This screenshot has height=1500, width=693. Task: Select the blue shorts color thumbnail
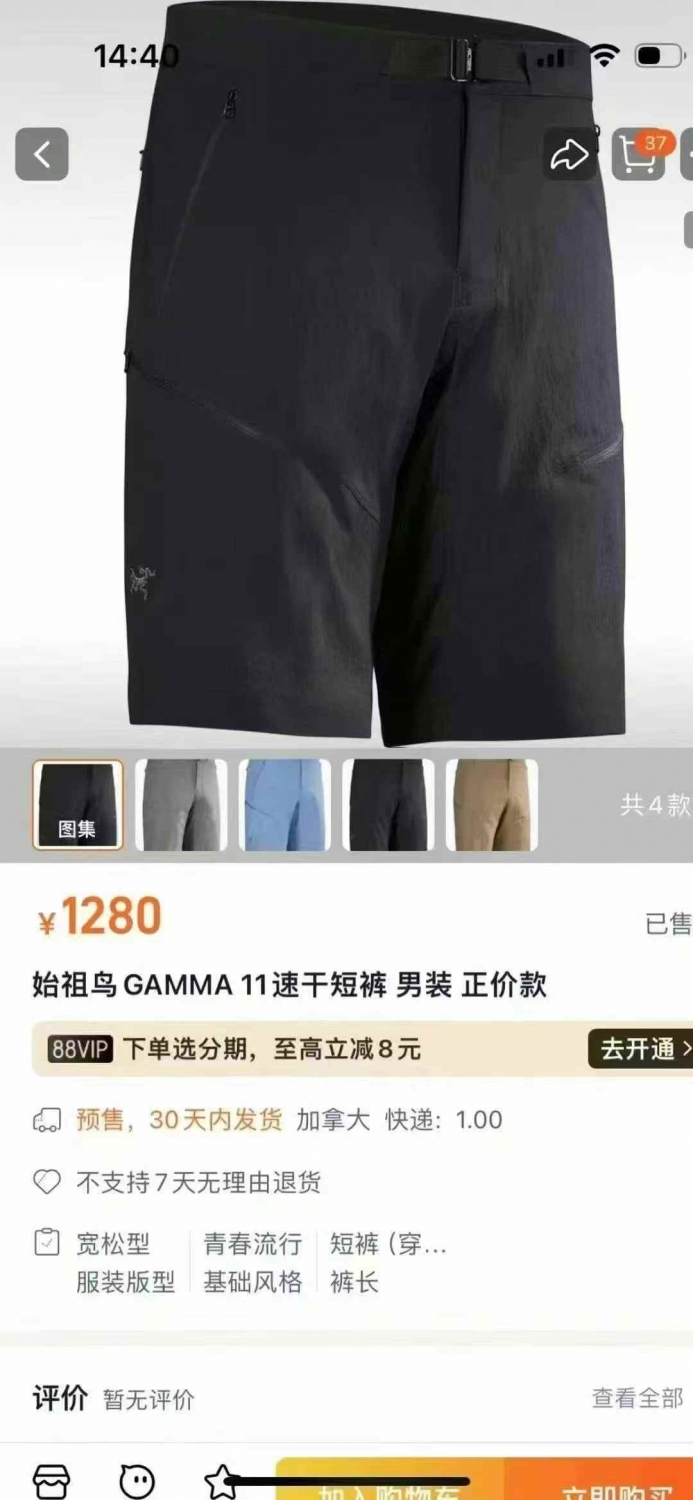(x=284, y=805)
